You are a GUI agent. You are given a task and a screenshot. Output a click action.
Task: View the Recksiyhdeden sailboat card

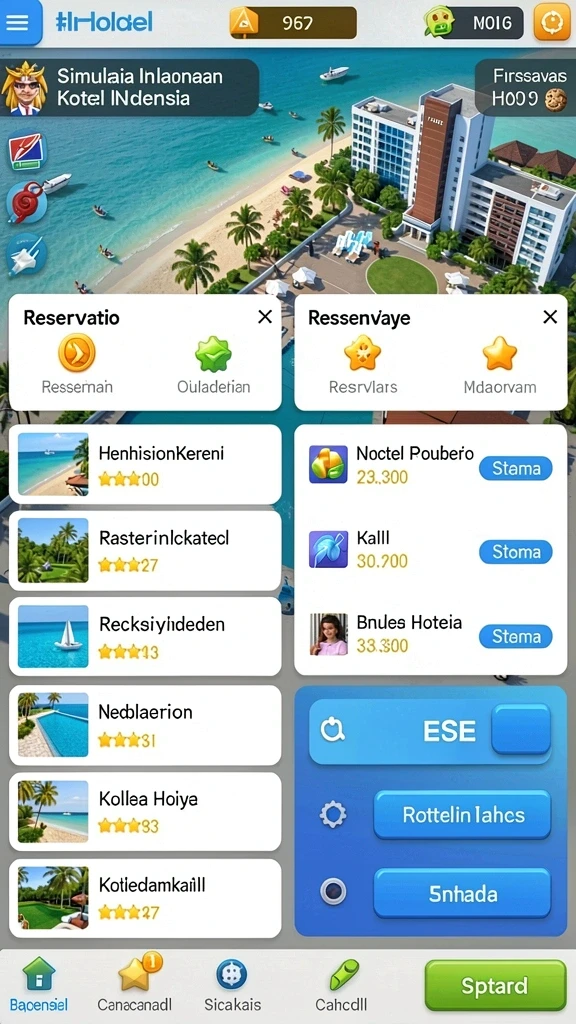tap(145, 636)
